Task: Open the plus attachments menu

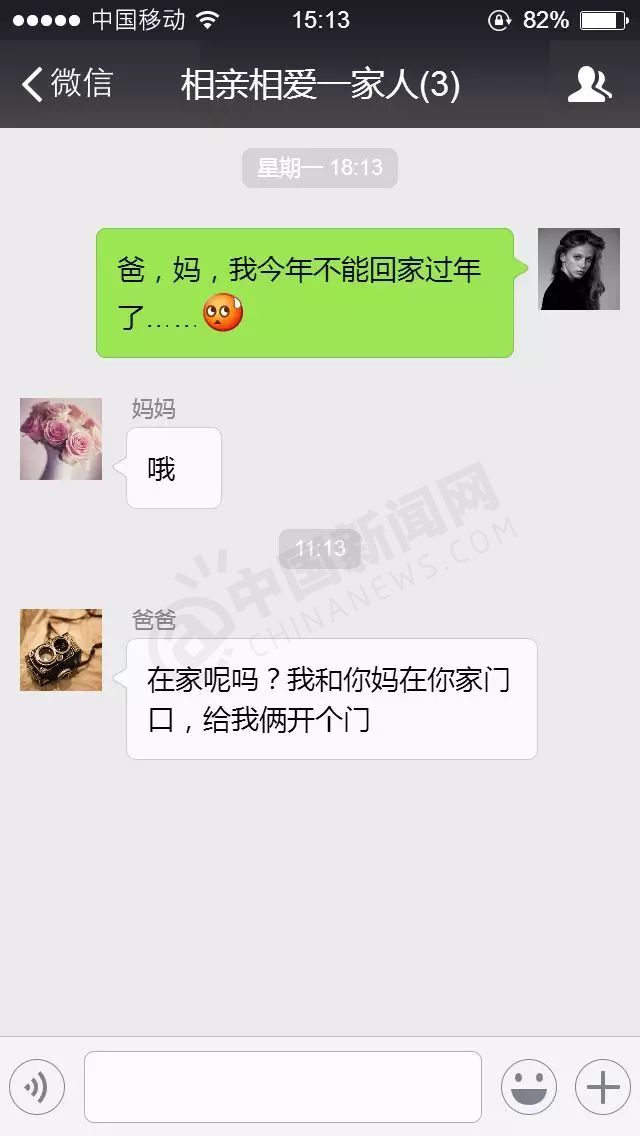Action: click(x=602, y=1087)
